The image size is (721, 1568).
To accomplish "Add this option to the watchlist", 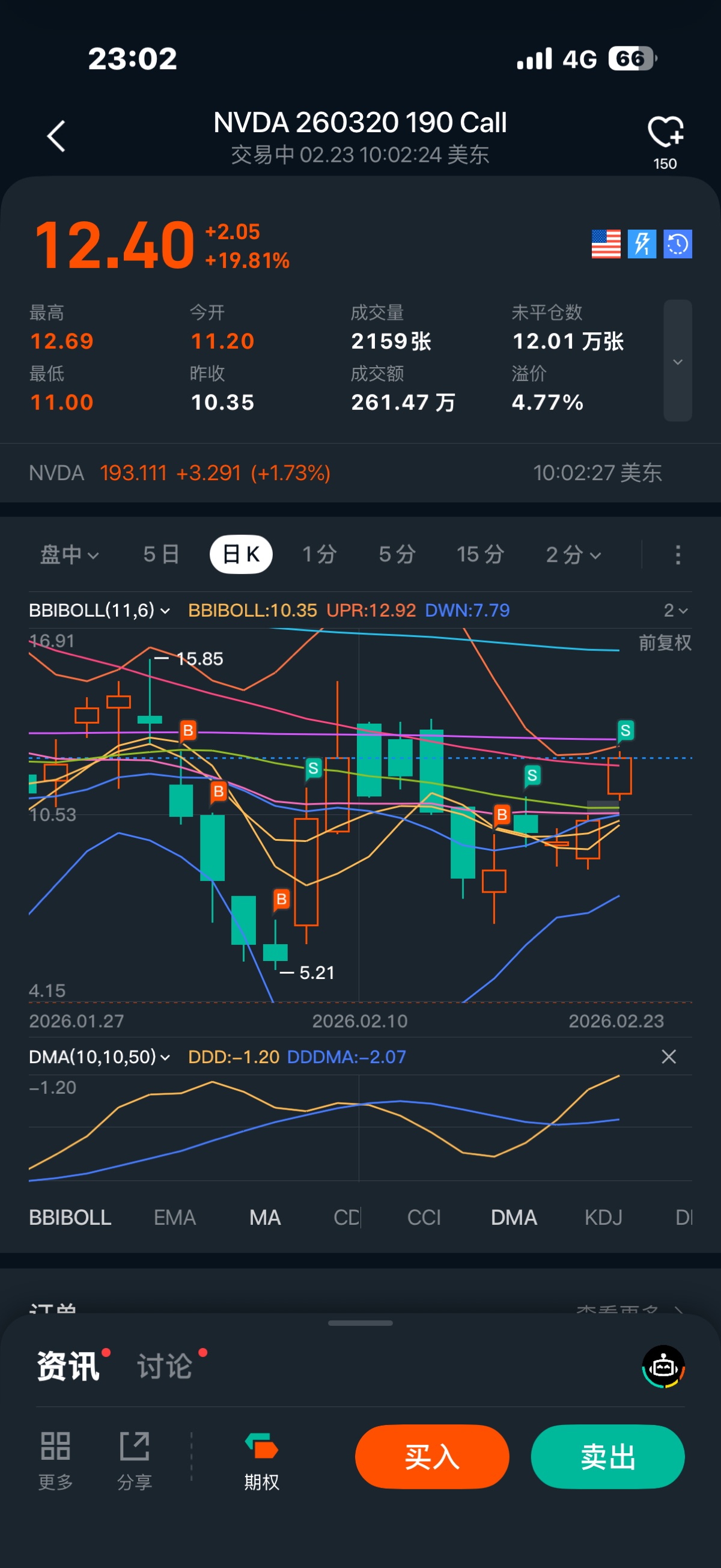I will (665, 132).
